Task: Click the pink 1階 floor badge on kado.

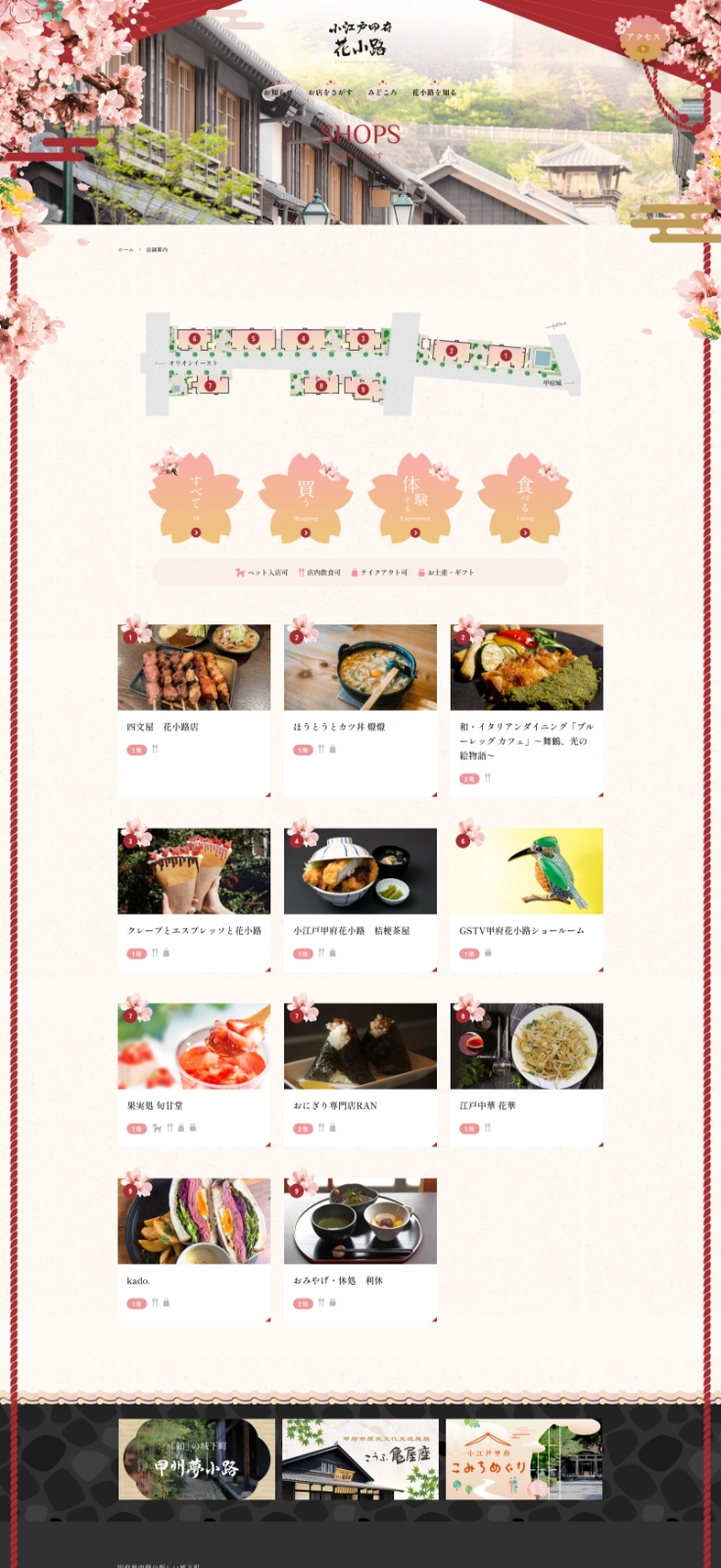Action: point(135,1303)
